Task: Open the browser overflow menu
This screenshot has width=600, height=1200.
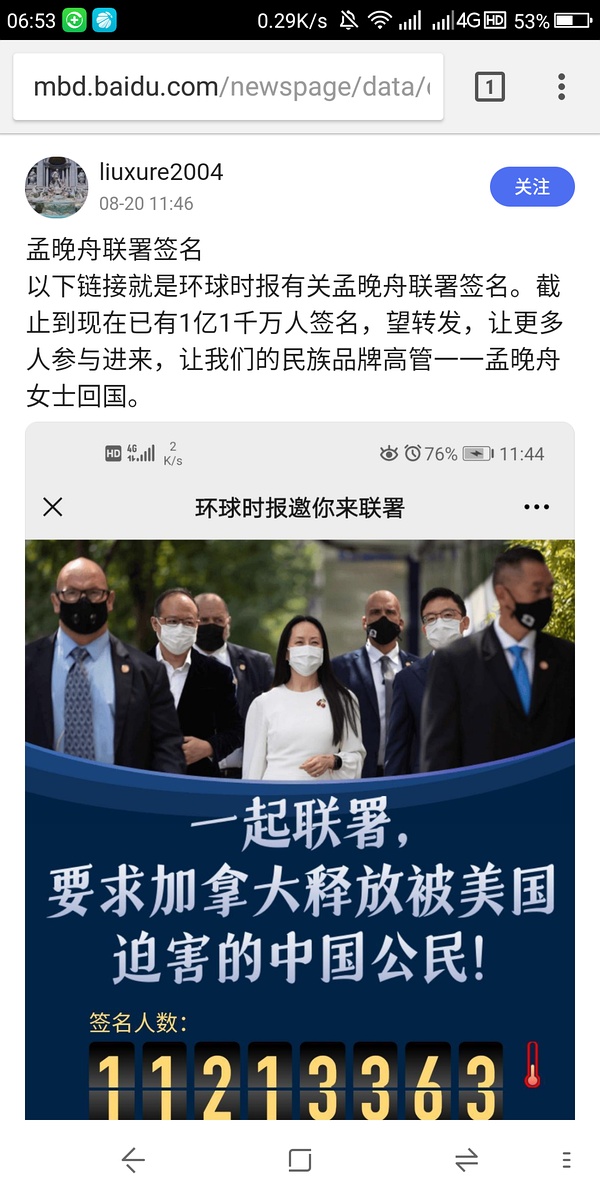Action: tap(561, 87)
